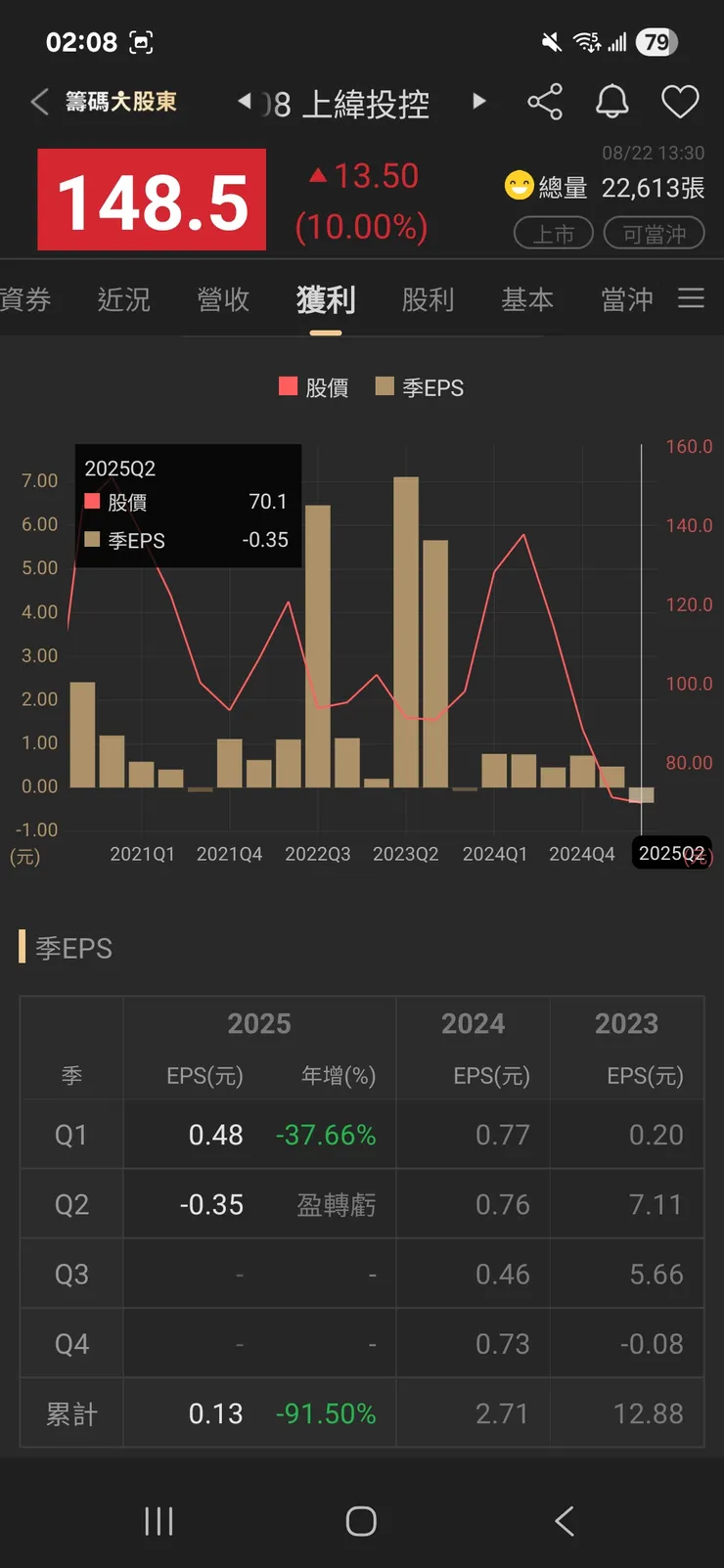Go back using the back arrow

37,102
